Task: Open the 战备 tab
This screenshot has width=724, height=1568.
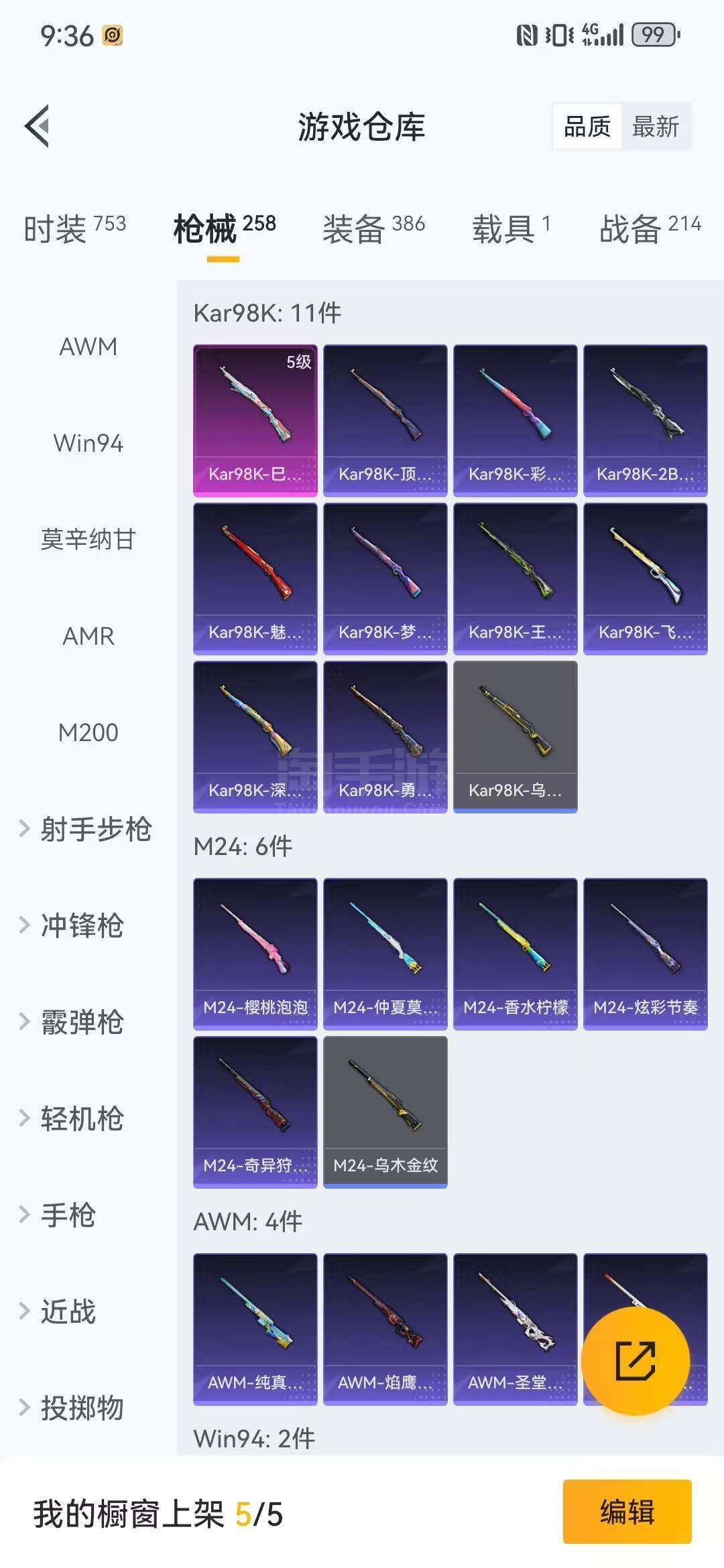Action: (649, 229)
